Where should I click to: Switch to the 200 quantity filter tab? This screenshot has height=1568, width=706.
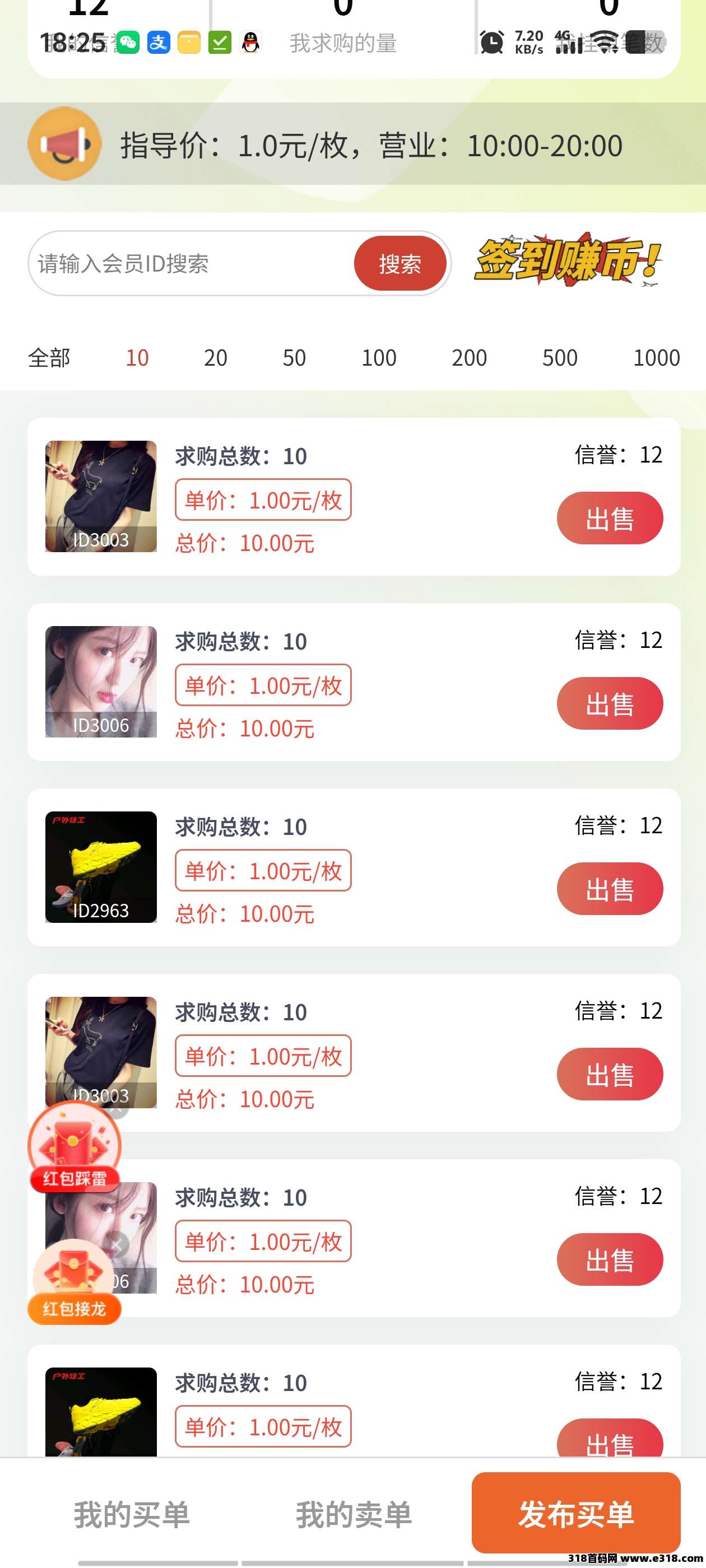point(469,358)
